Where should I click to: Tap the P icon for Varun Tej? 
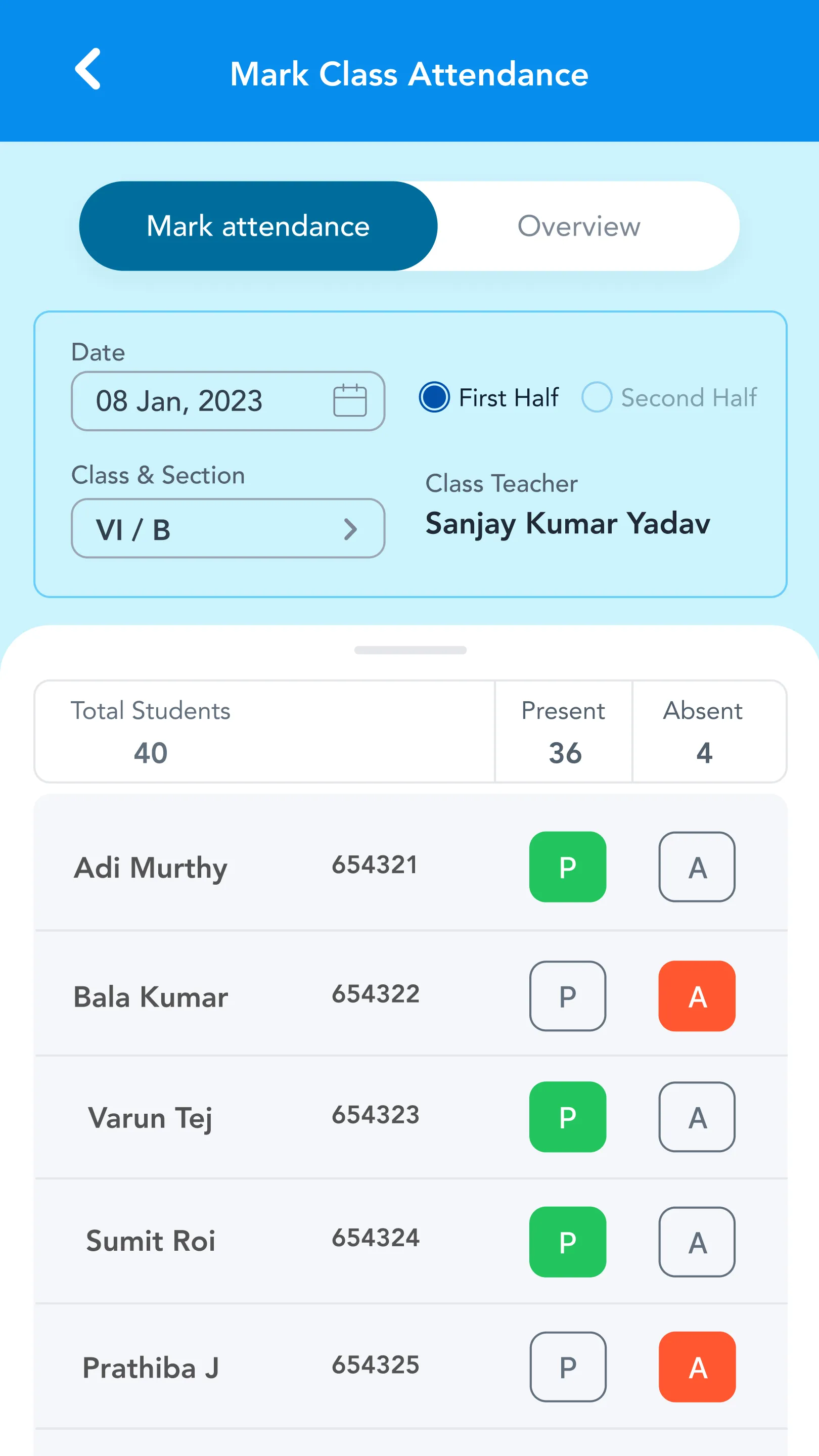point(567,1116)
